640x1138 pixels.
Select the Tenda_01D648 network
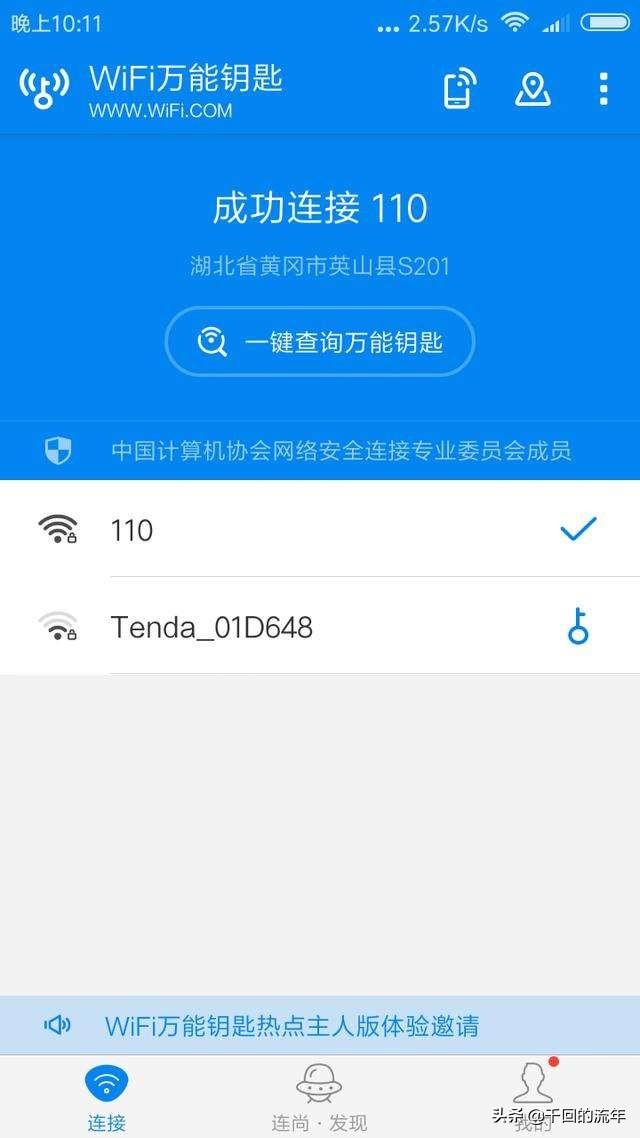point(320,626)
